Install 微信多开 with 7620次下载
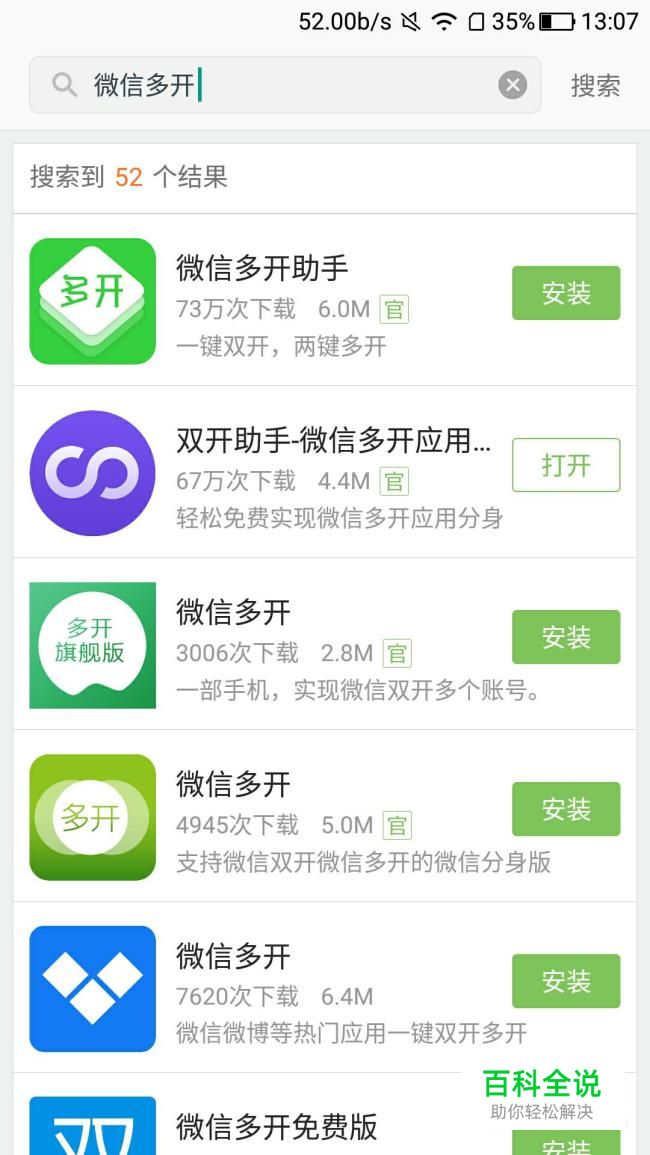 [566, 981]
